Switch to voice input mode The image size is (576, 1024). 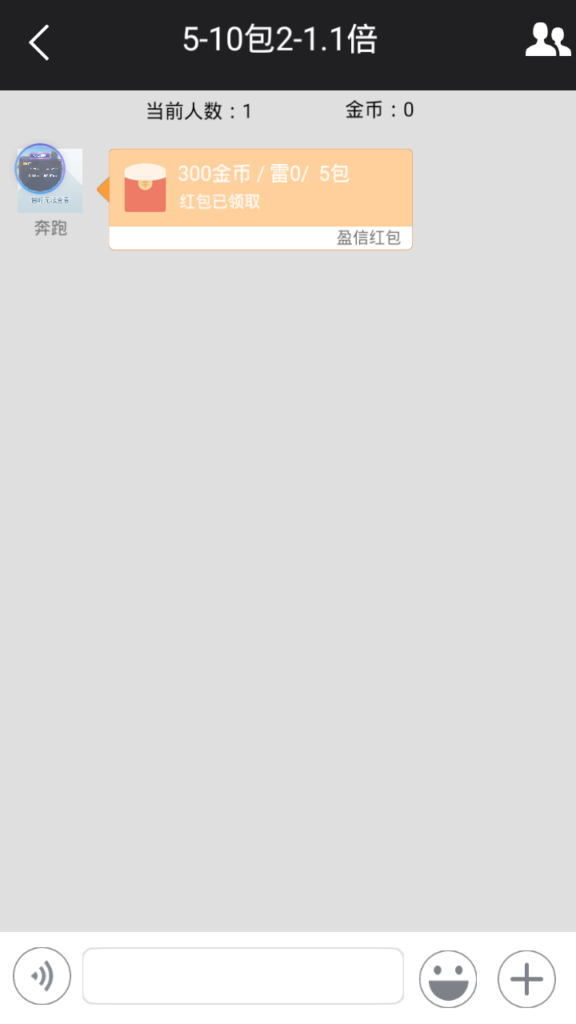(42, 976)
